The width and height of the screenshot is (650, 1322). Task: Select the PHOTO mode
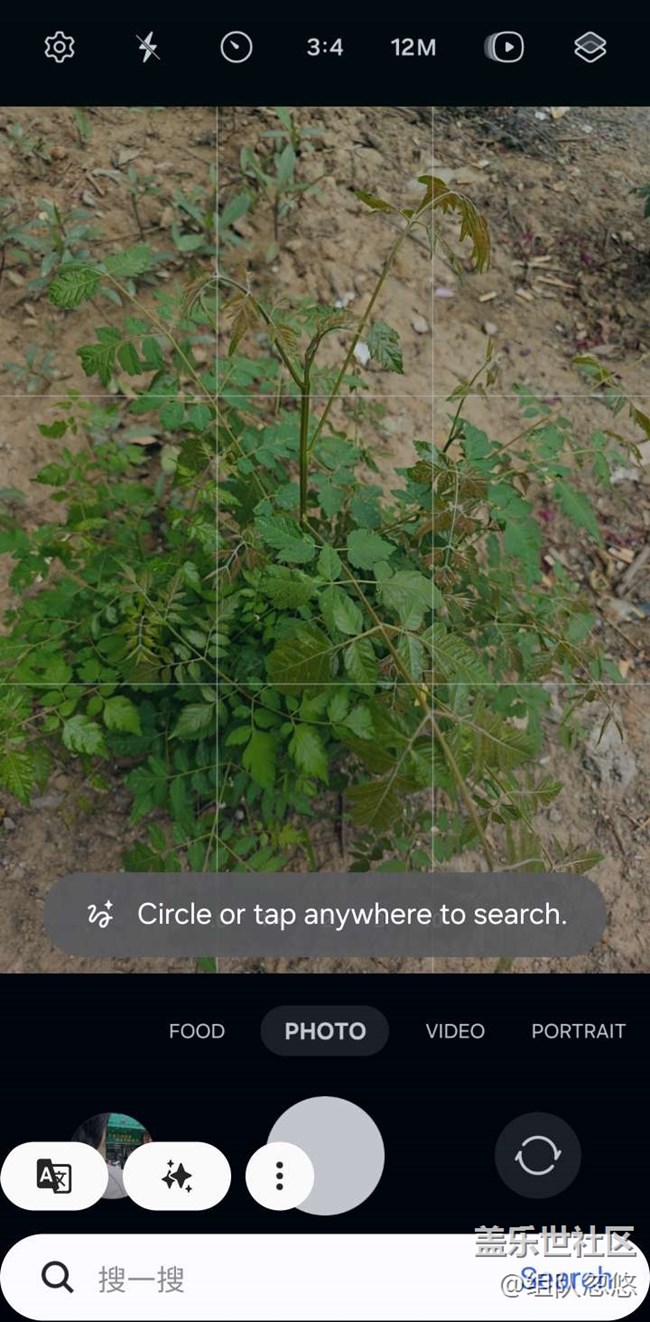coord(325,1031)
